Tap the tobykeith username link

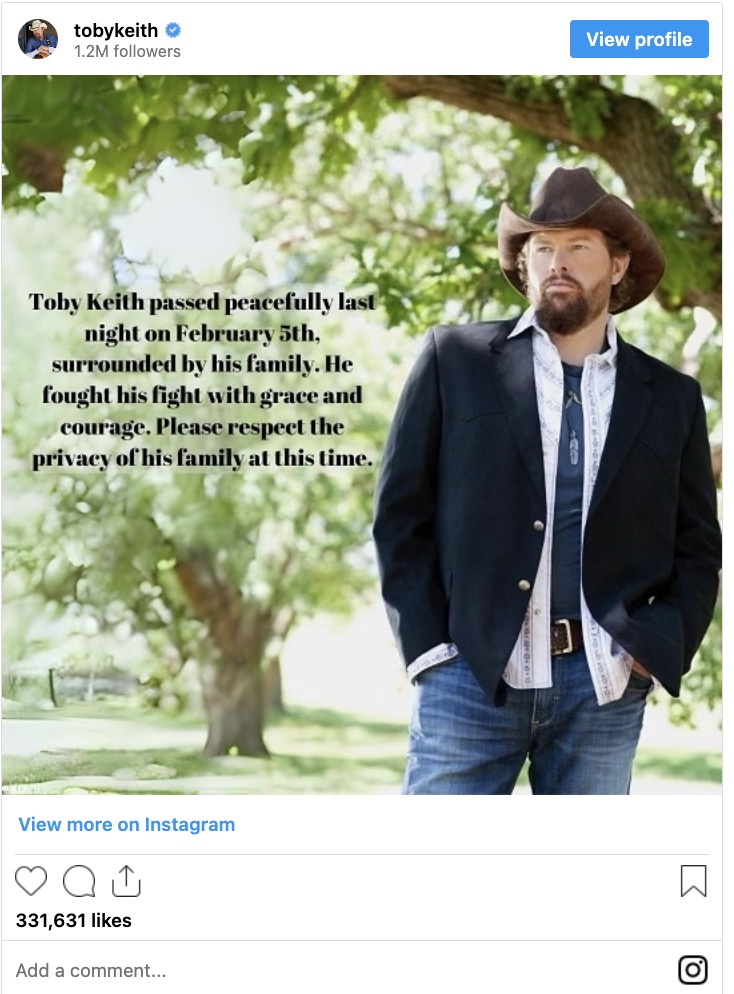tap(116, 30)
